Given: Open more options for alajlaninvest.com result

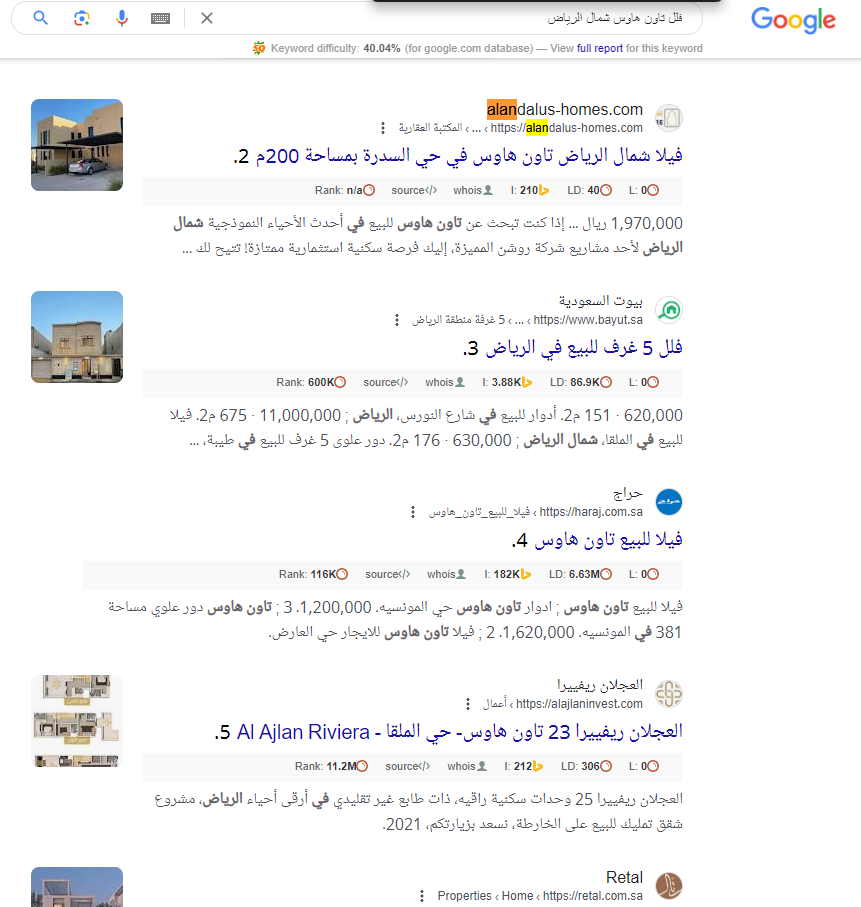Looking at the screenshot, I should 467,704.
